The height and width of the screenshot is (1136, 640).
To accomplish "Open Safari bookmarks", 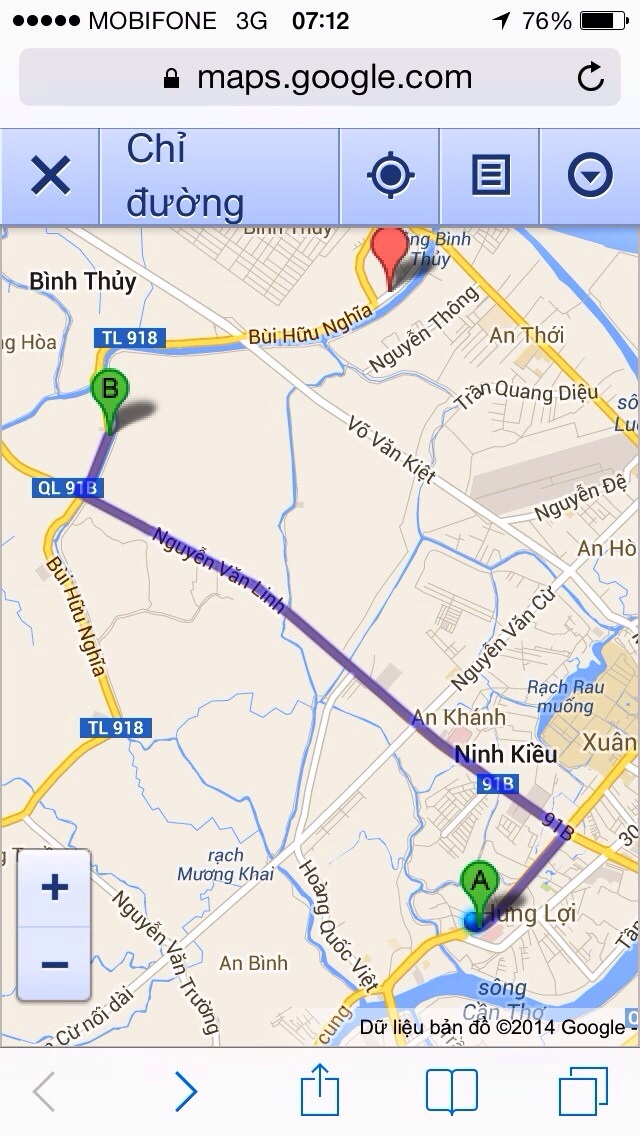I will click(452, 1092).
